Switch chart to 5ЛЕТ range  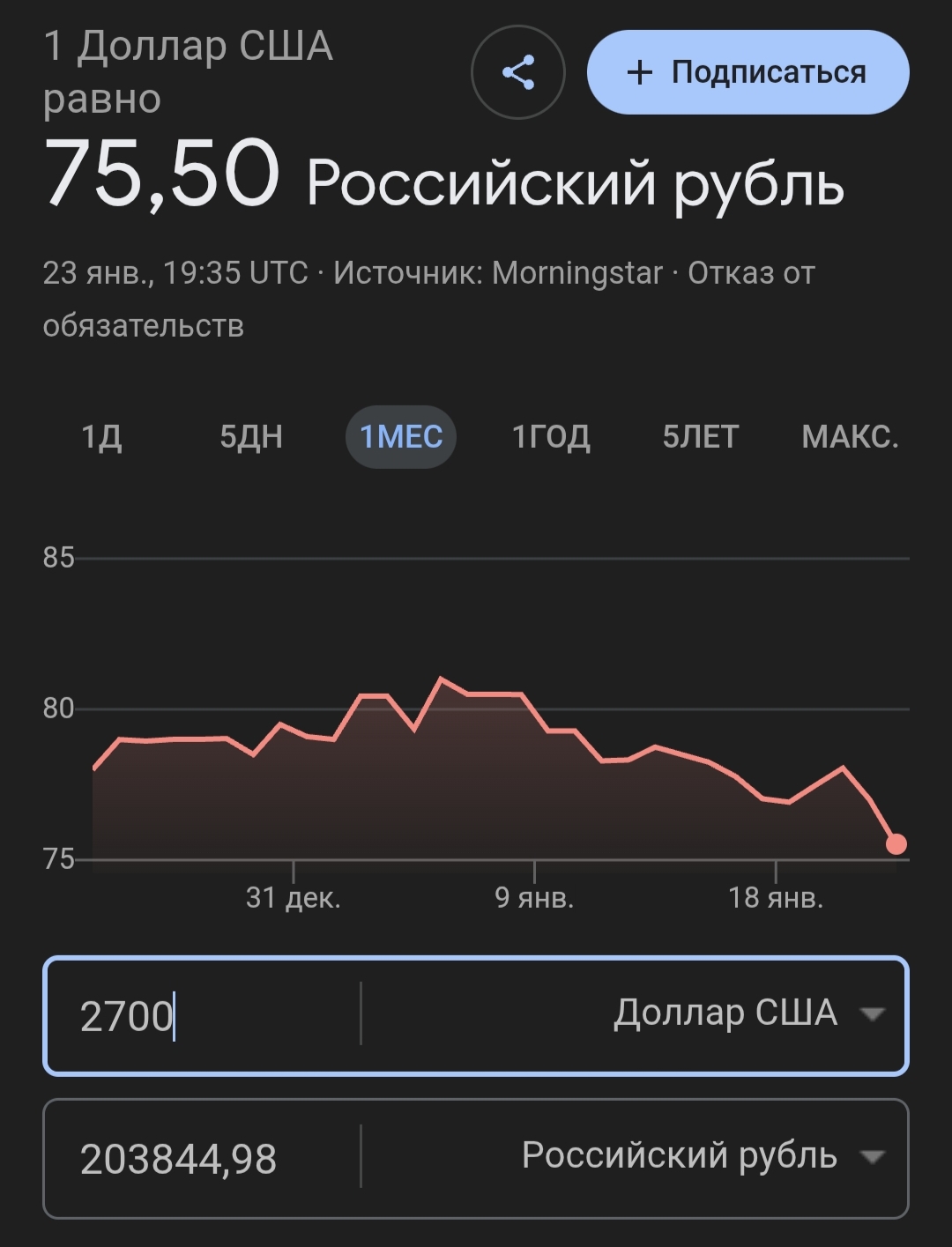[700, 436]
